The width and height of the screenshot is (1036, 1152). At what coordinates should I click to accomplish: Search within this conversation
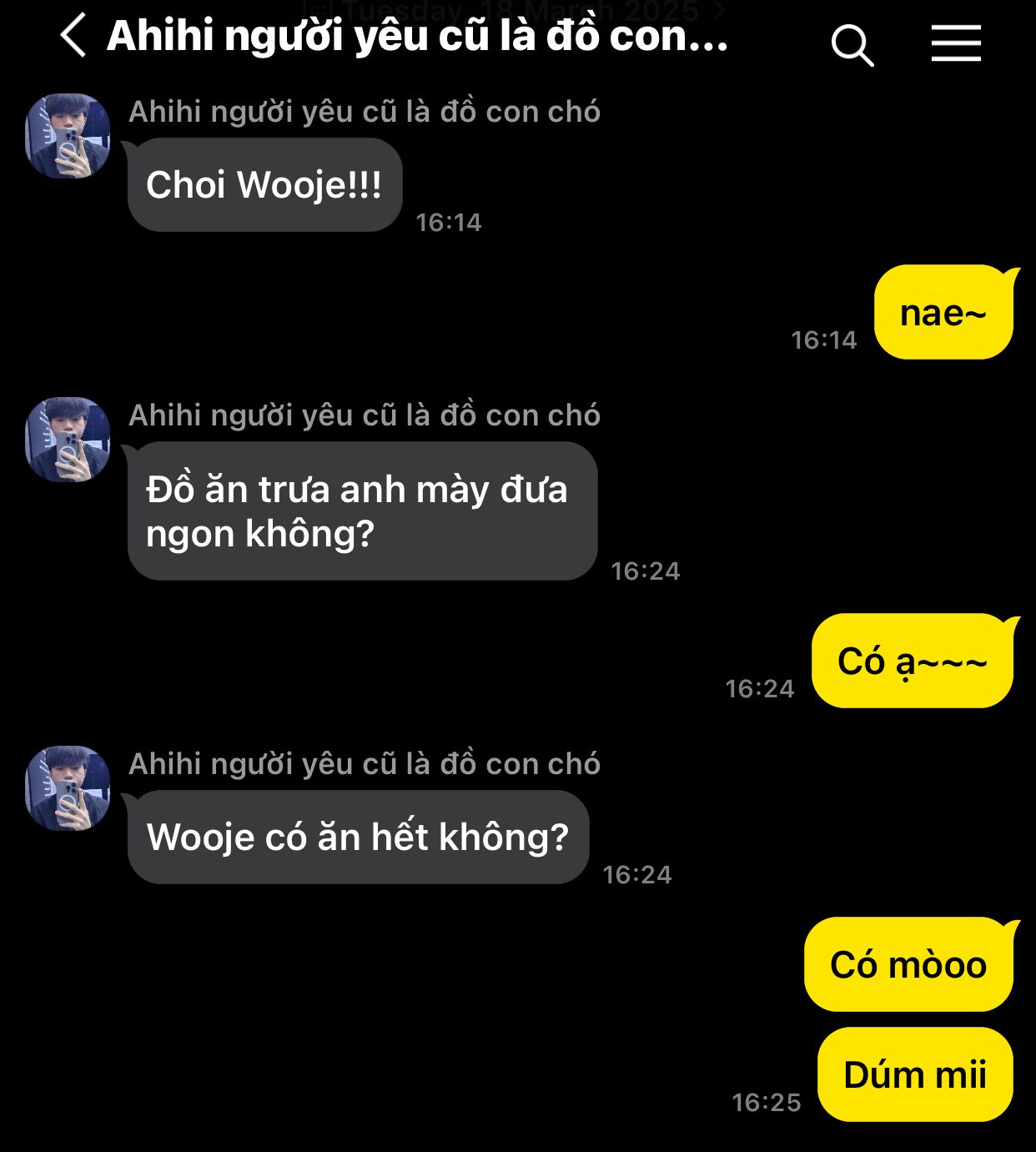click(852, 44)
